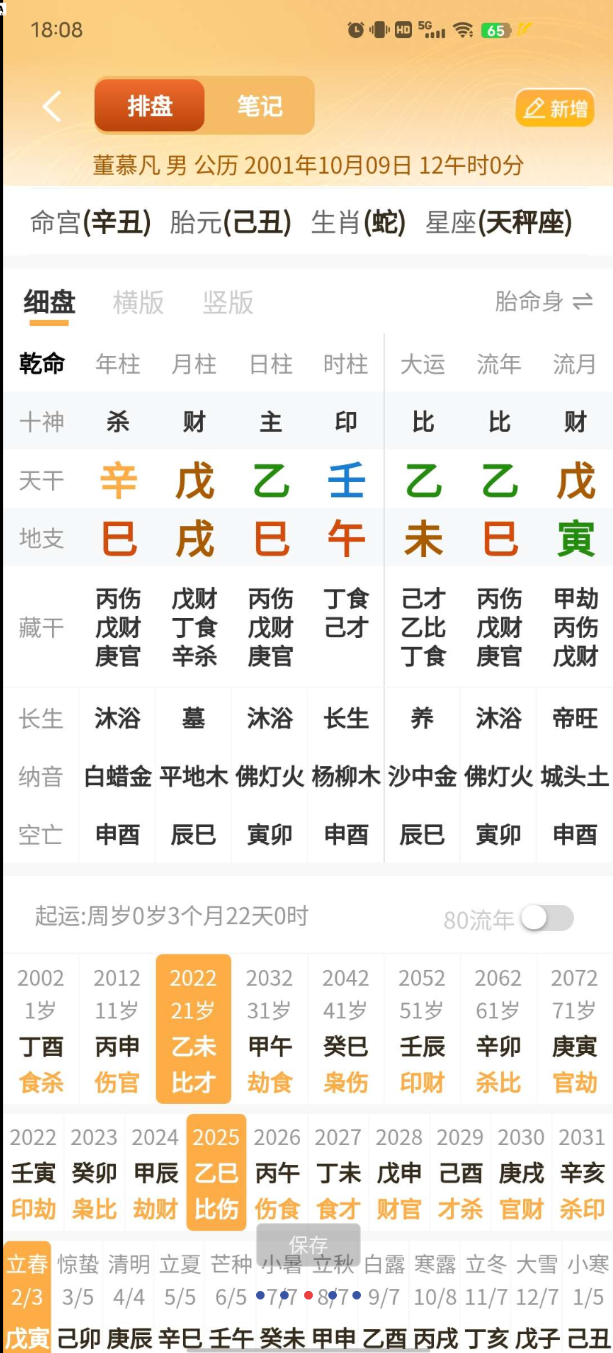Select the 2012 丙申 大运 period
This screenshot has height=1353, width=613.
(x=117, y=1029)
